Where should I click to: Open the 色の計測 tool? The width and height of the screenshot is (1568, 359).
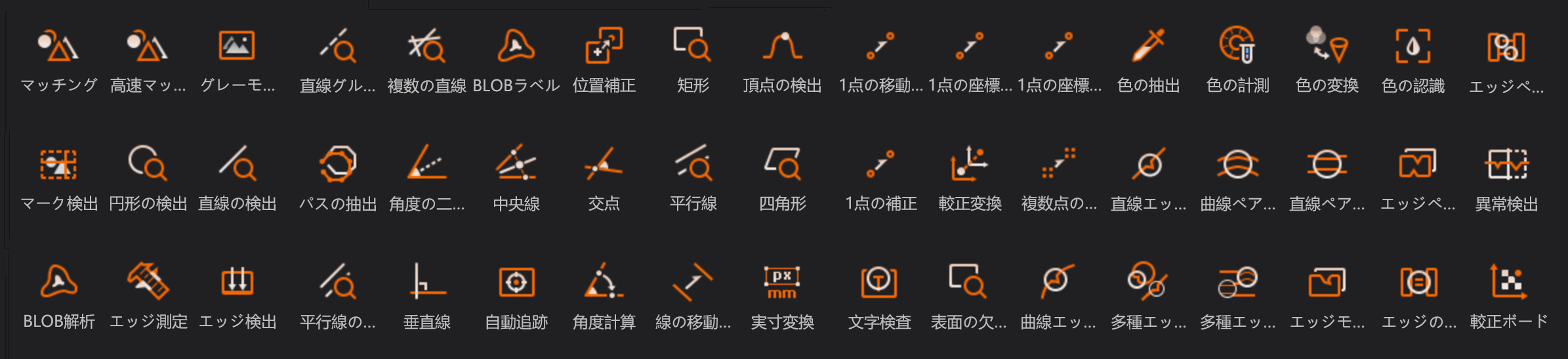click(x=1237, y=47)
